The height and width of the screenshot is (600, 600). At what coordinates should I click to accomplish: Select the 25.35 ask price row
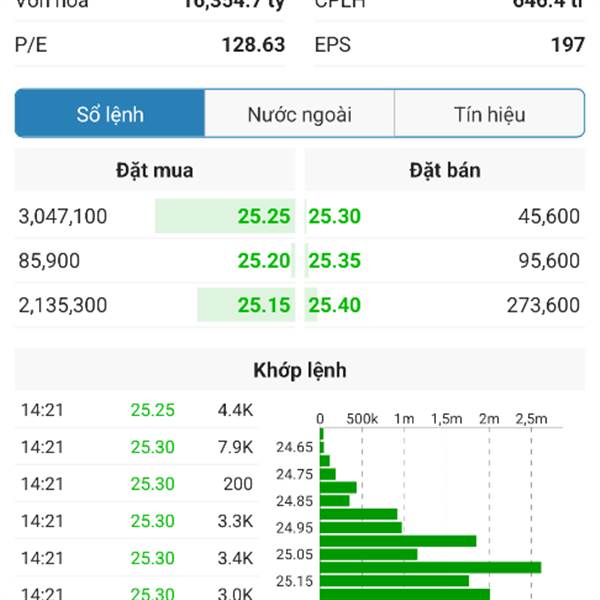[444, 261]
